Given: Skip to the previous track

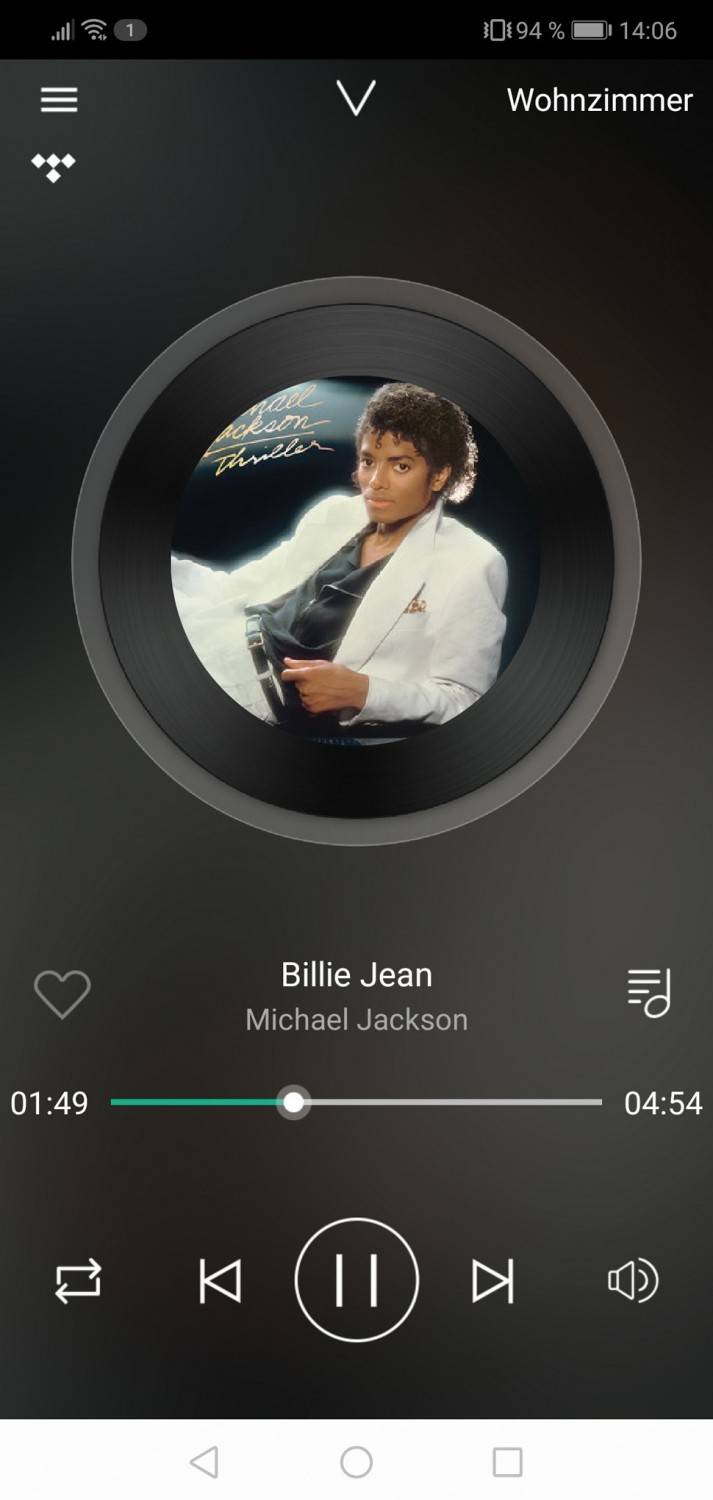Looking at the screenshot, I should [x=220, y=1280].
